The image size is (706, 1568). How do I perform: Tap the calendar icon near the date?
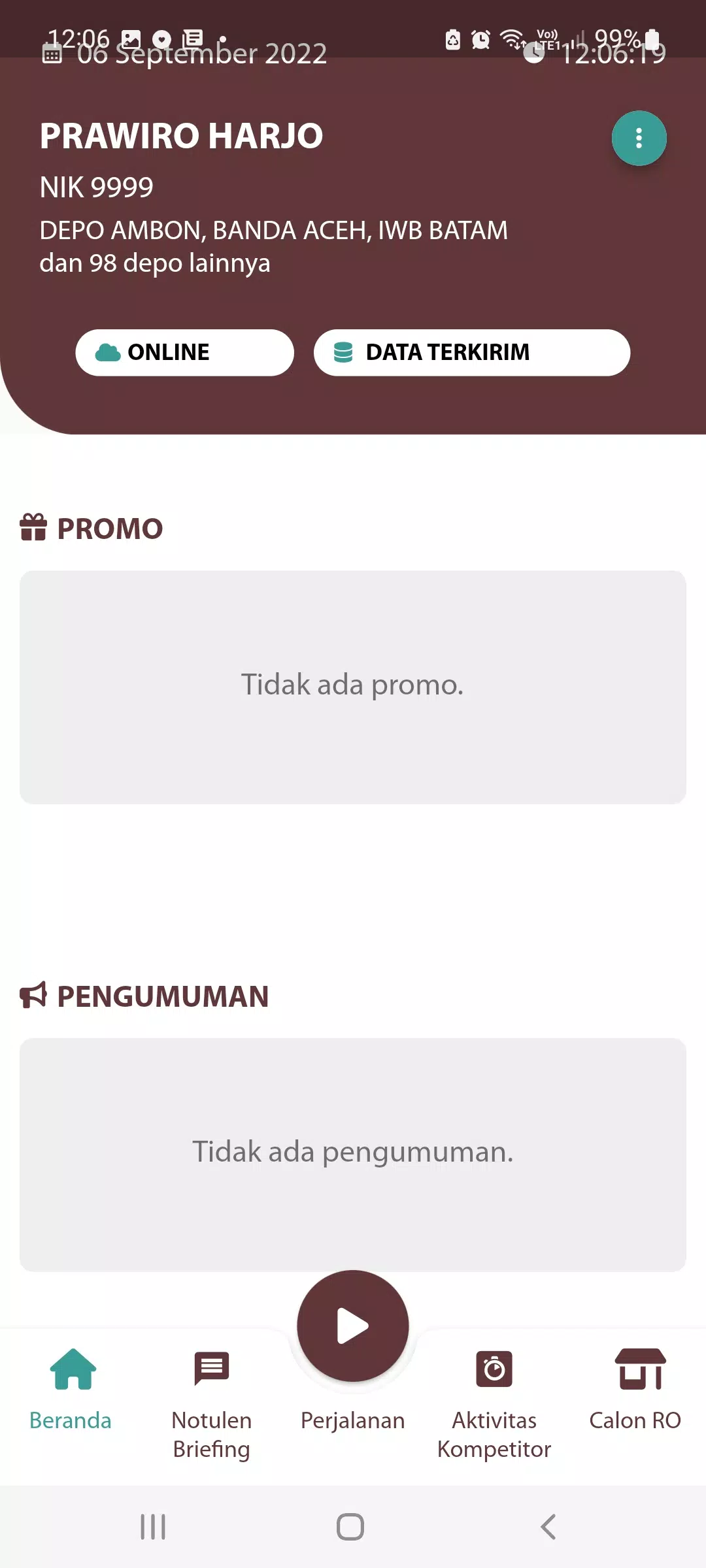click(x=52, y=56)
